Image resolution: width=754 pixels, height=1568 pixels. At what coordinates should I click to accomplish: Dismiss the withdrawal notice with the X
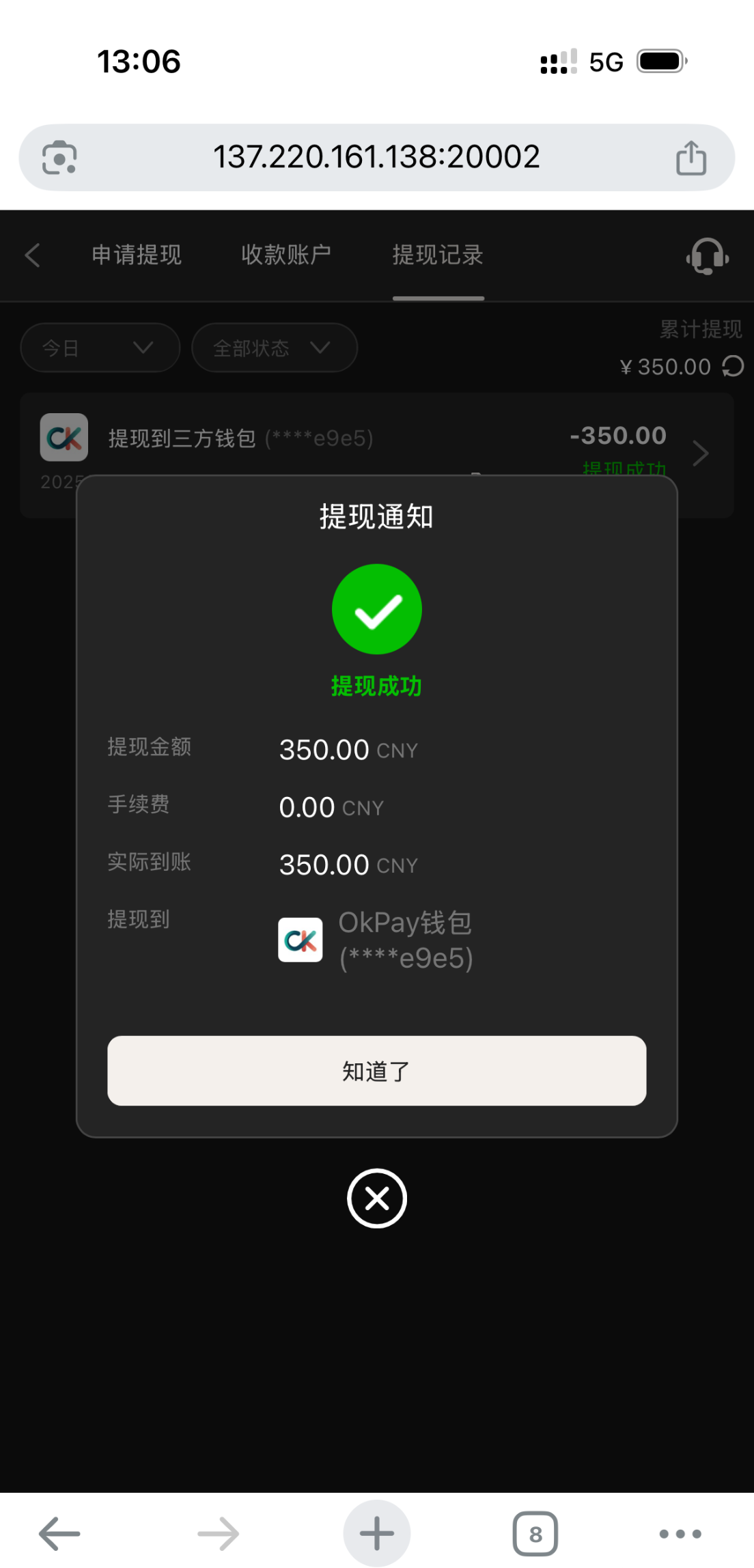tap(376, 1198)
